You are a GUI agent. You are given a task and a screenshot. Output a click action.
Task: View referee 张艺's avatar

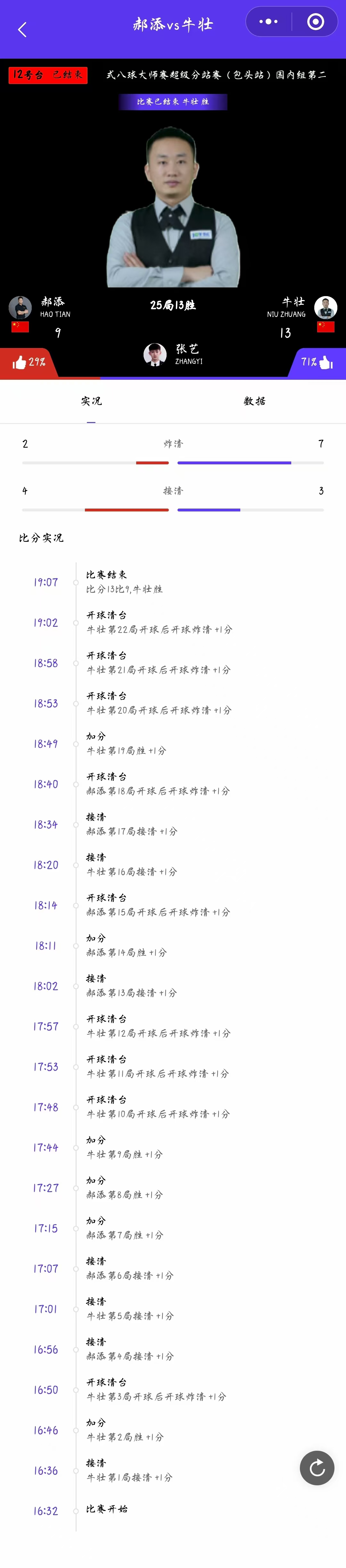pos(154,354)
